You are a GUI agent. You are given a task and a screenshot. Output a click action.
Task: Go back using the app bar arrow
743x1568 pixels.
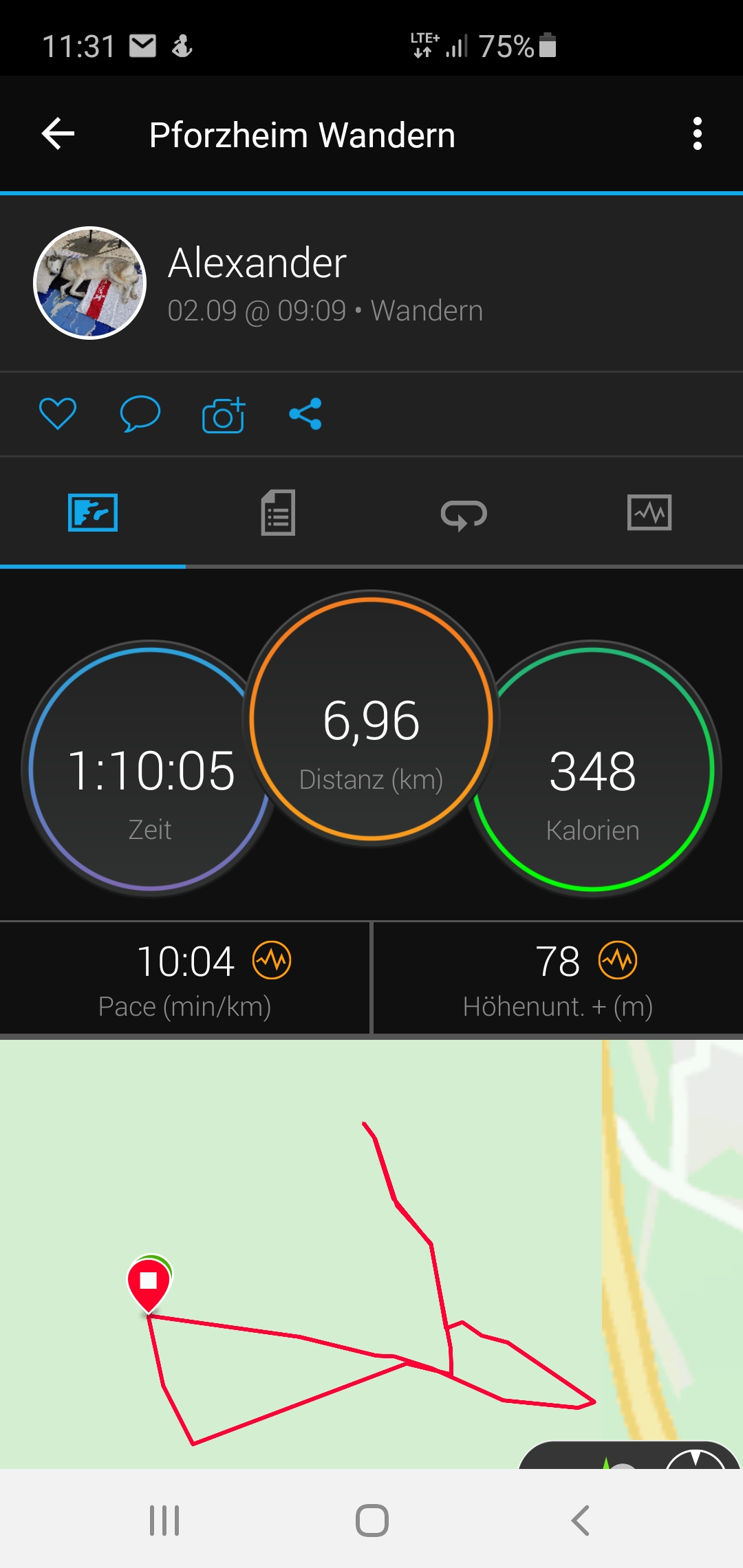point(58,134)
